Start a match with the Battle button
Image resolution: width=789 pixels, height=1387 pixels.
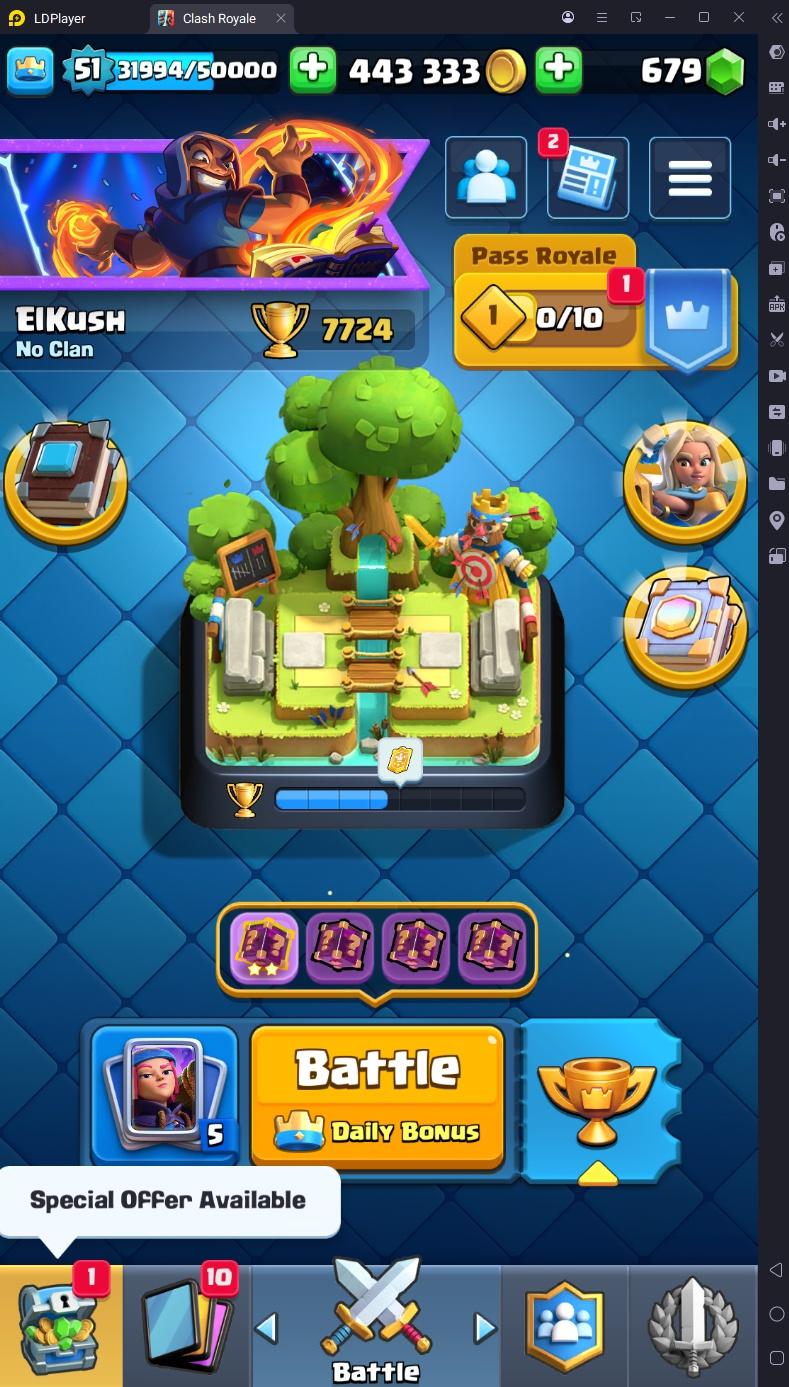(x=377, y=1095)
